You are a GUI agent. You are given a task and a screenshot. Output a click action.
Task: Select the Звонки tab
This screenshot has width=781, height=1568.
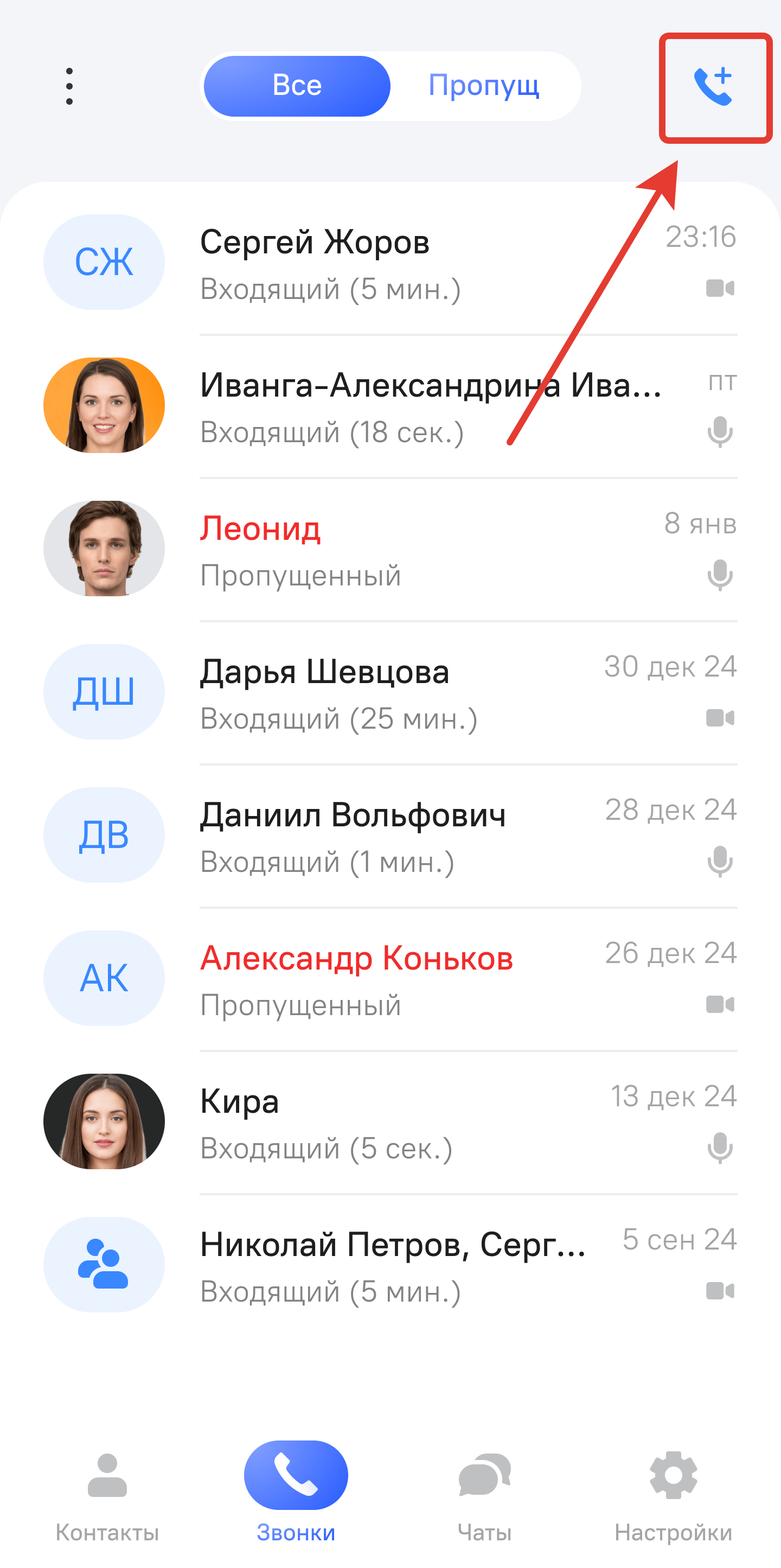tap(296, 1491)
